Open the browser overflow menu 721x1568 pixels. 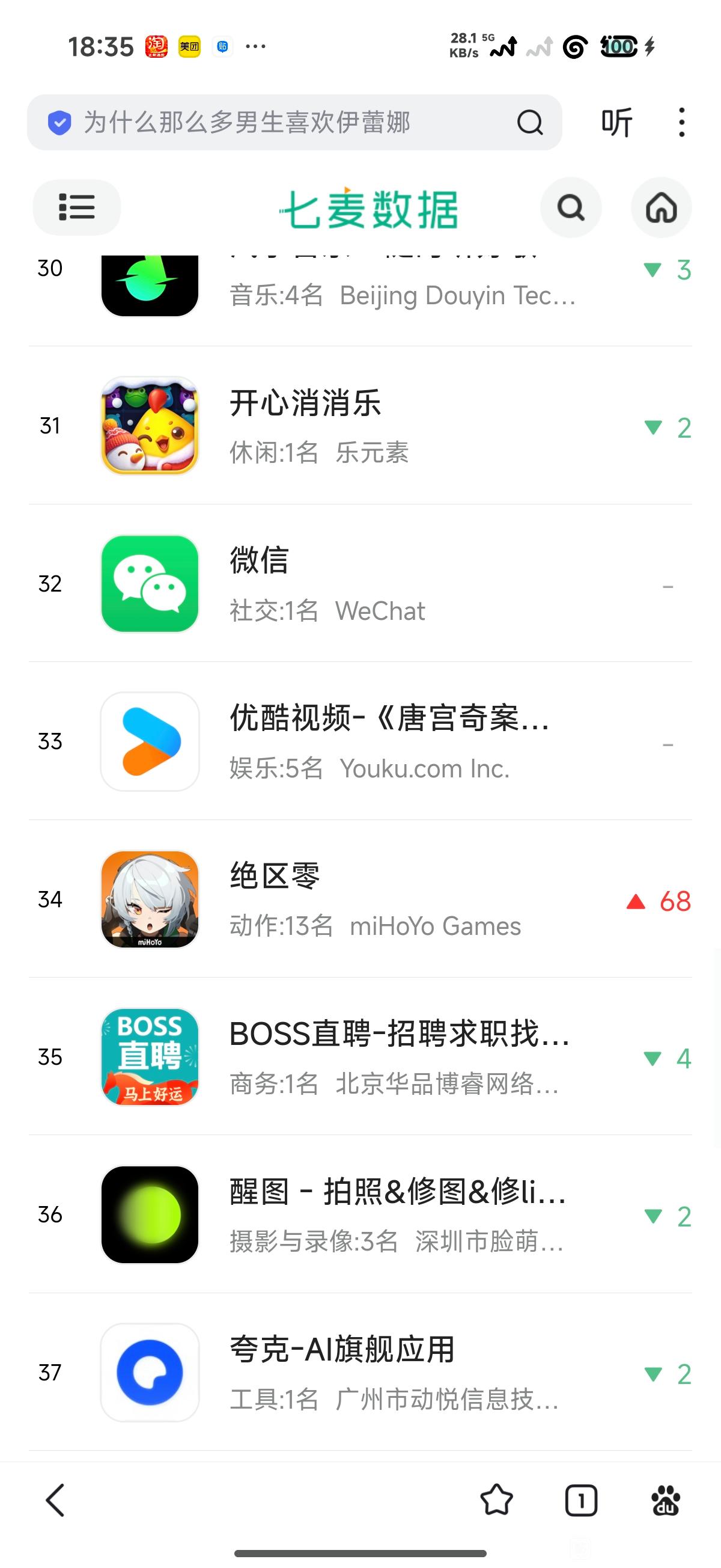coord(681,122)
